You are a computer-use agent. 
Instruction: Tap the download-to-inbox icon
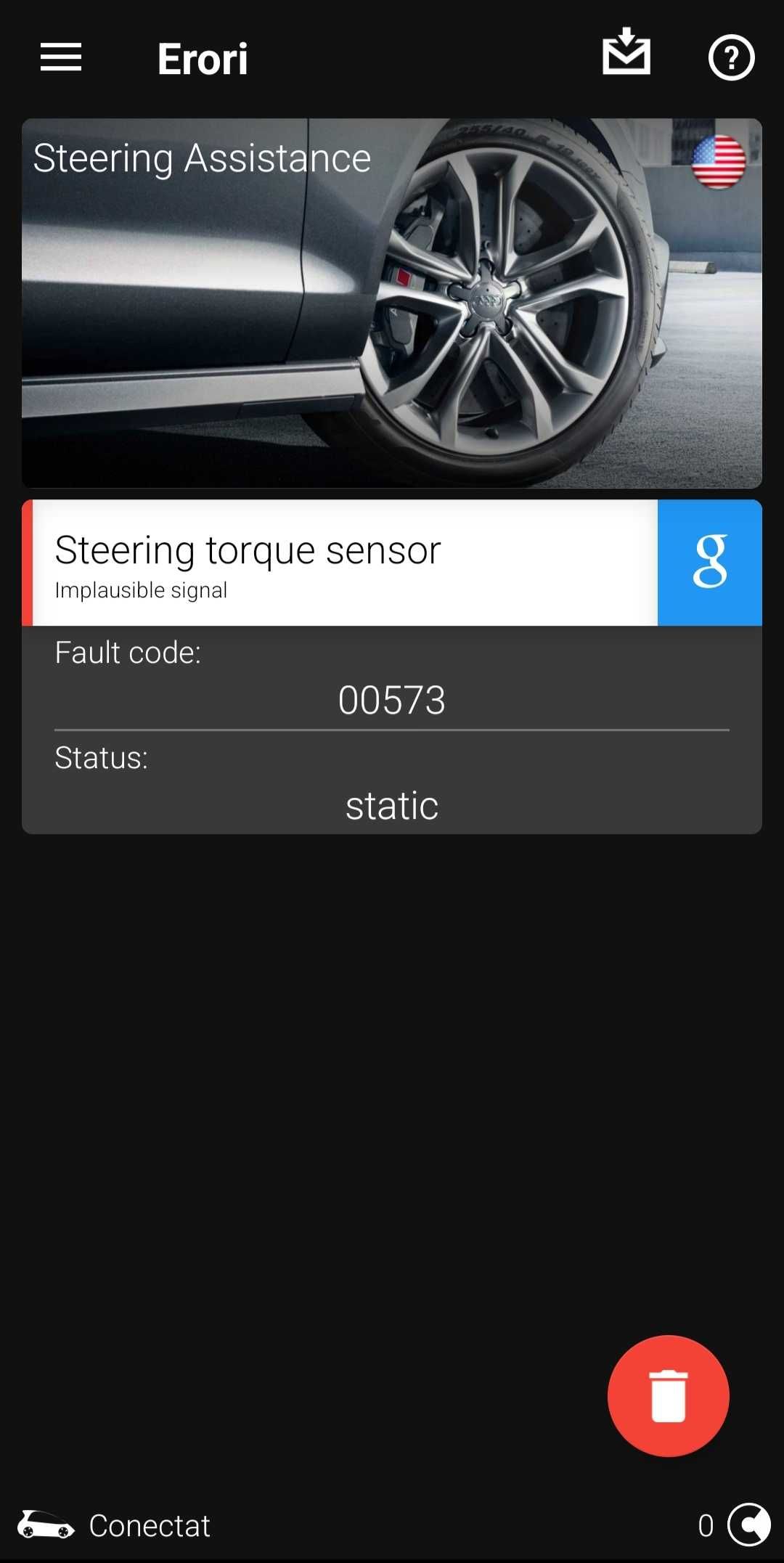626,52
